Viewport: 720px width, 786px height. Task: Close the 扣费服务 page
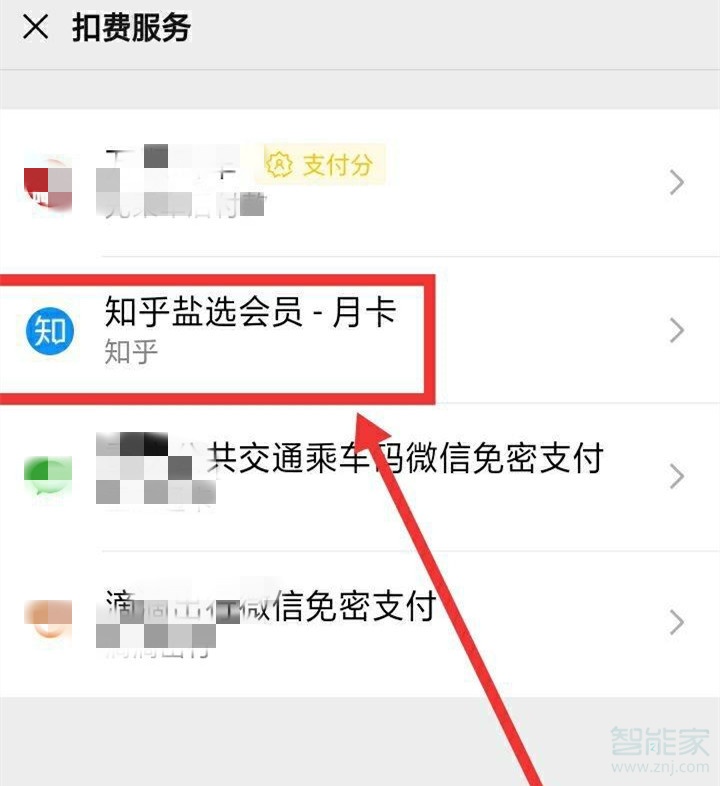tap(35, 27)
